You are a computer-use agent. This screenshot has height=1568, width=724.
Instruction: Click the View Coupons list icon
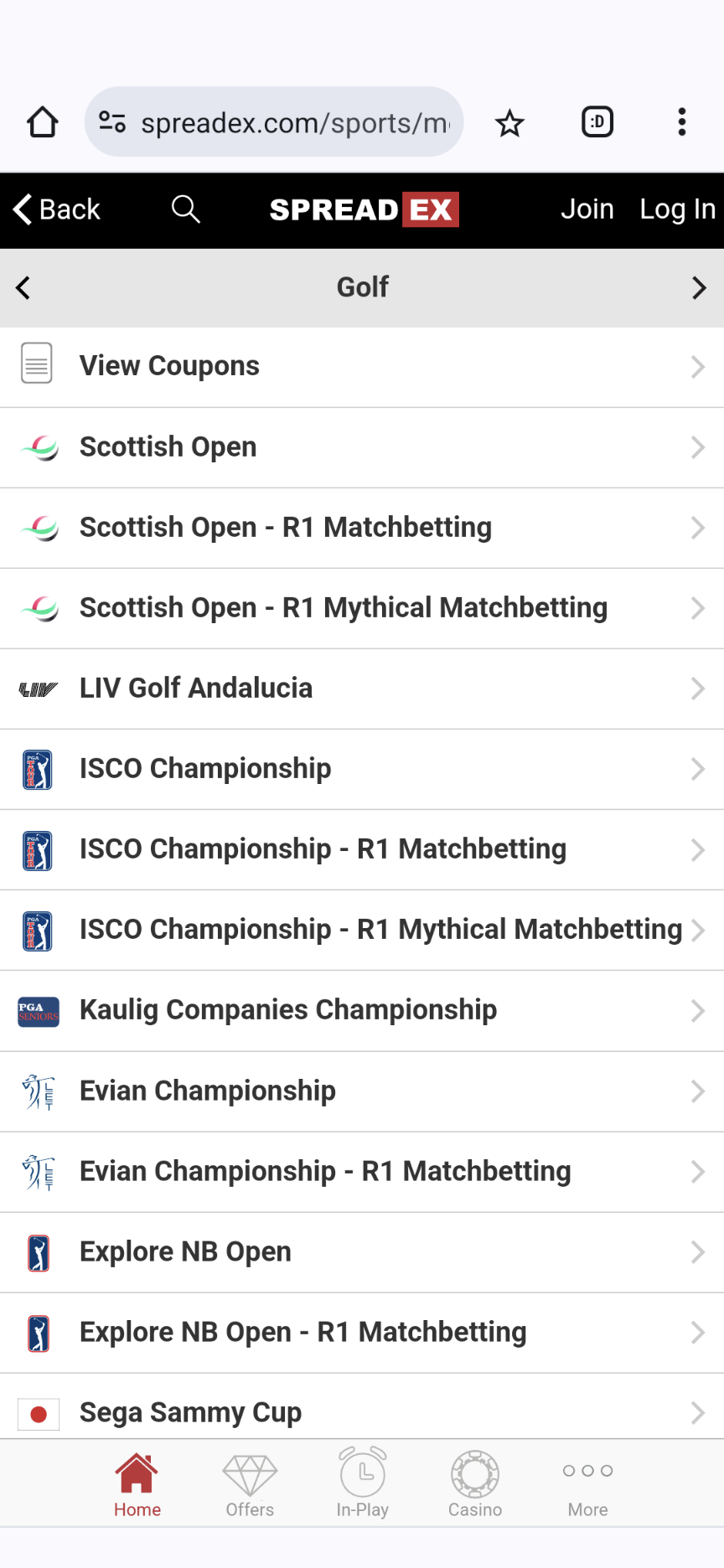point(36,365)
